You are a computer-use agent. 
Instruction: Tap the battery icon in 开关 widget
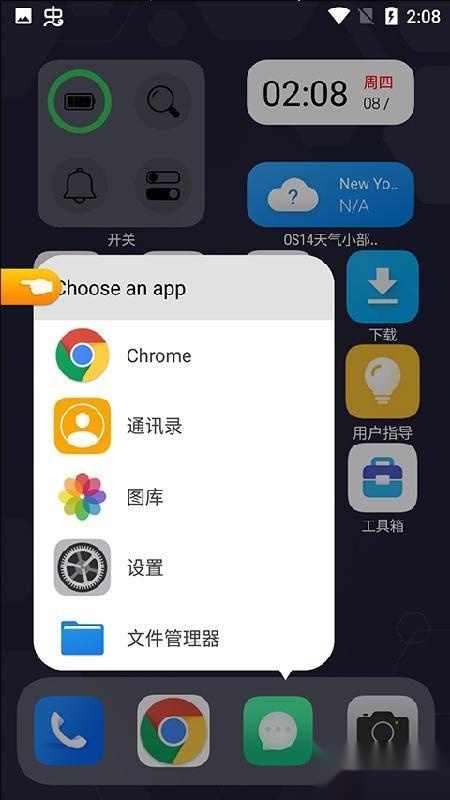point(80,101)
